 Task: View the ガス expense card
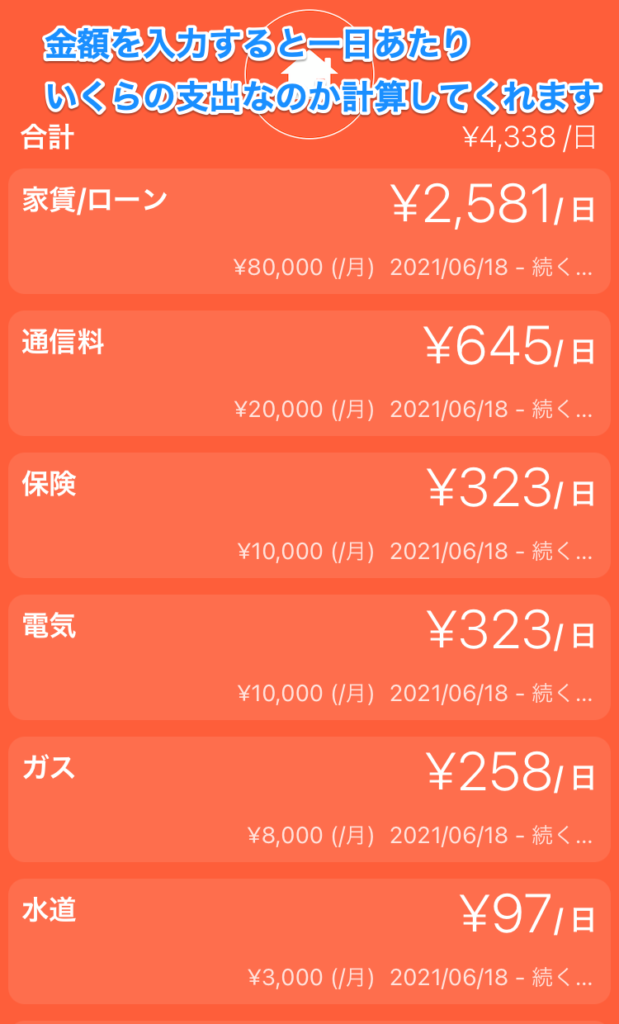[310, 799]
